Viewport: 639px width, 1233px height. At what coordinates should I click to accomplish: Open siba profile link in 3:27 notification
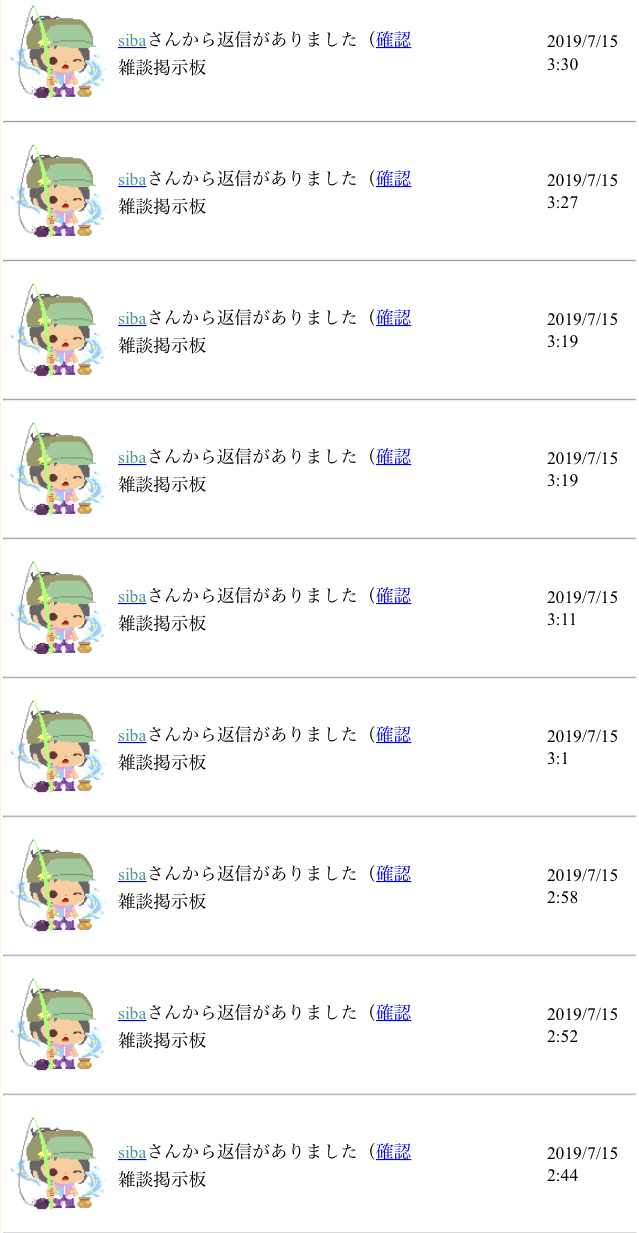(x=132, y=180)
